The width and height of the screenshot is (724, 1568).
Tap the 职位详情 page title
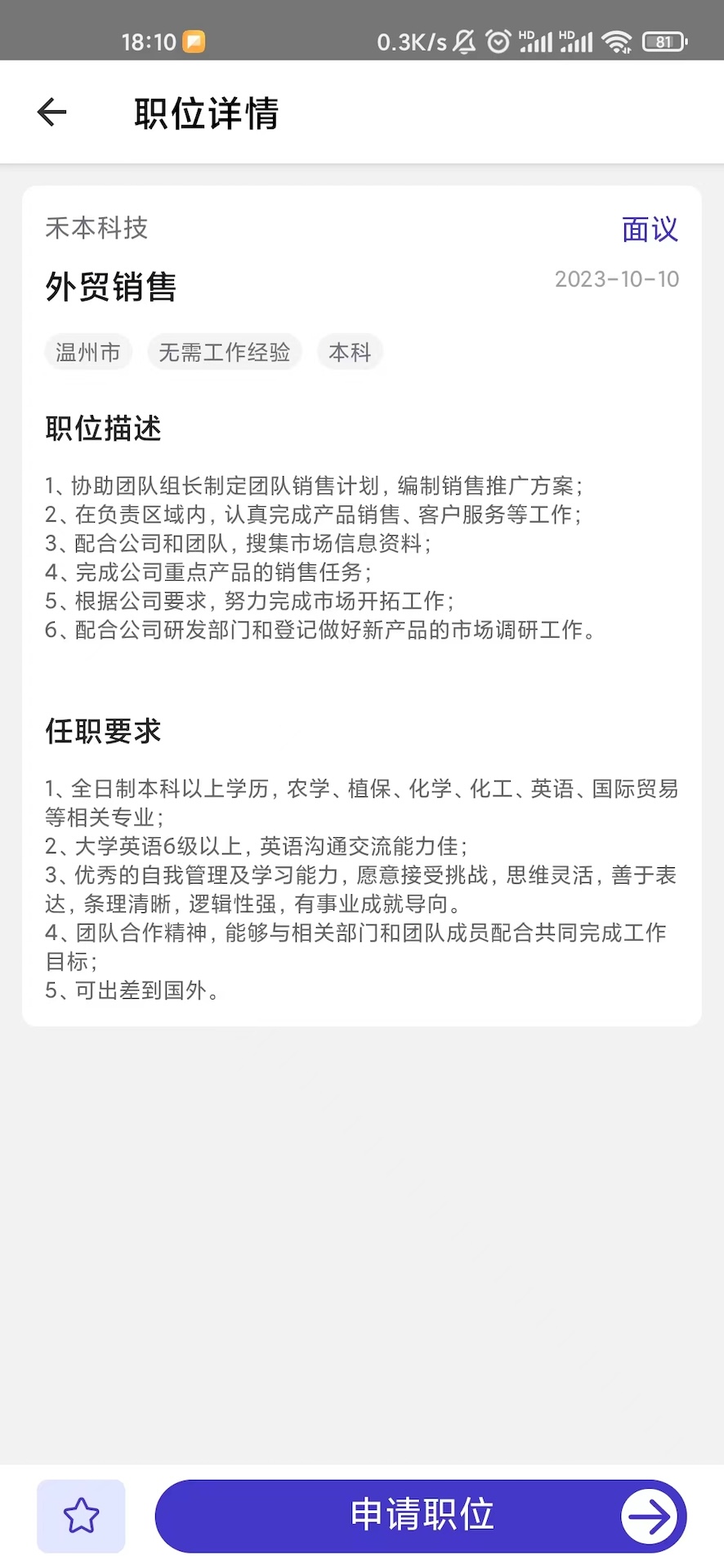click(204, 113)
